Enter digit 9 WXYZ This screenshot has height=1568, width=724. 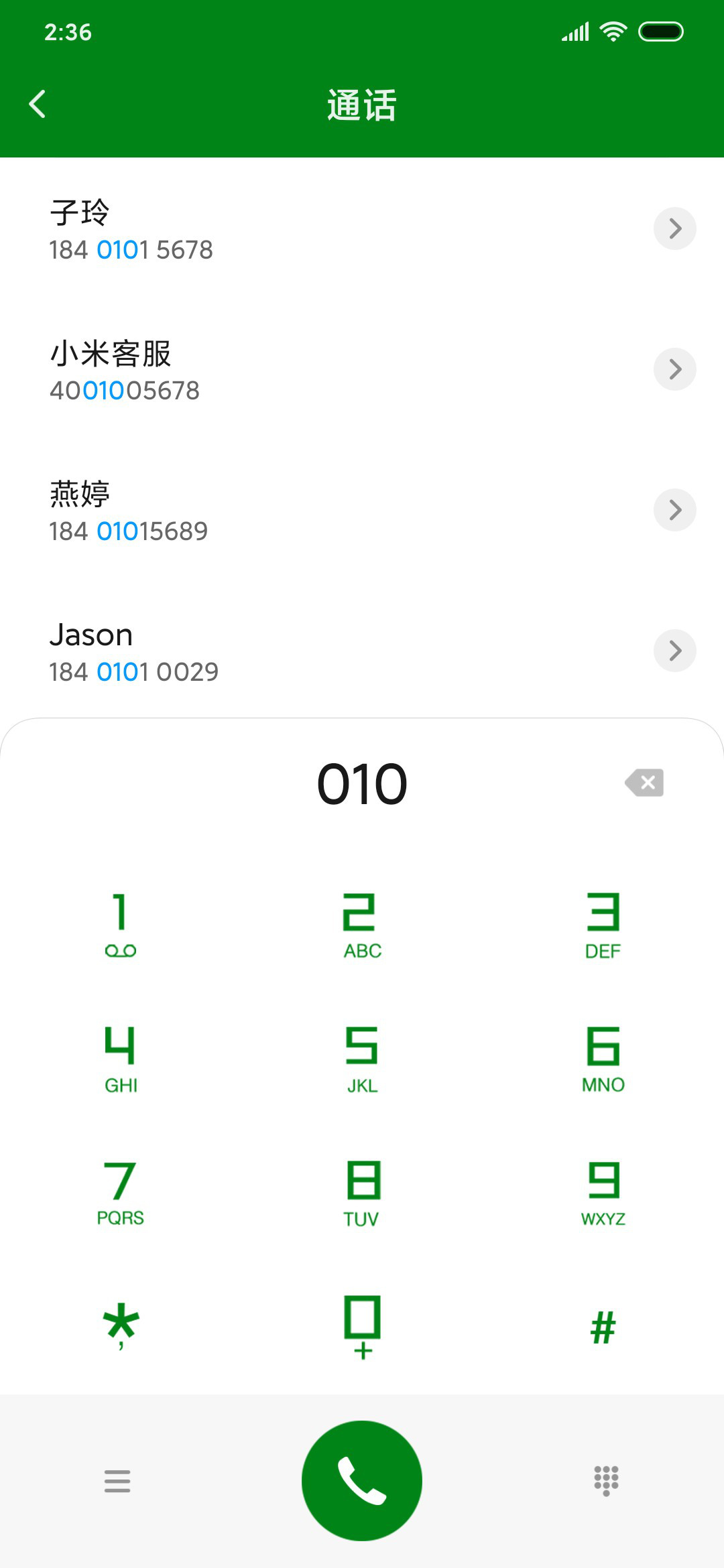tap(603, 1193)
